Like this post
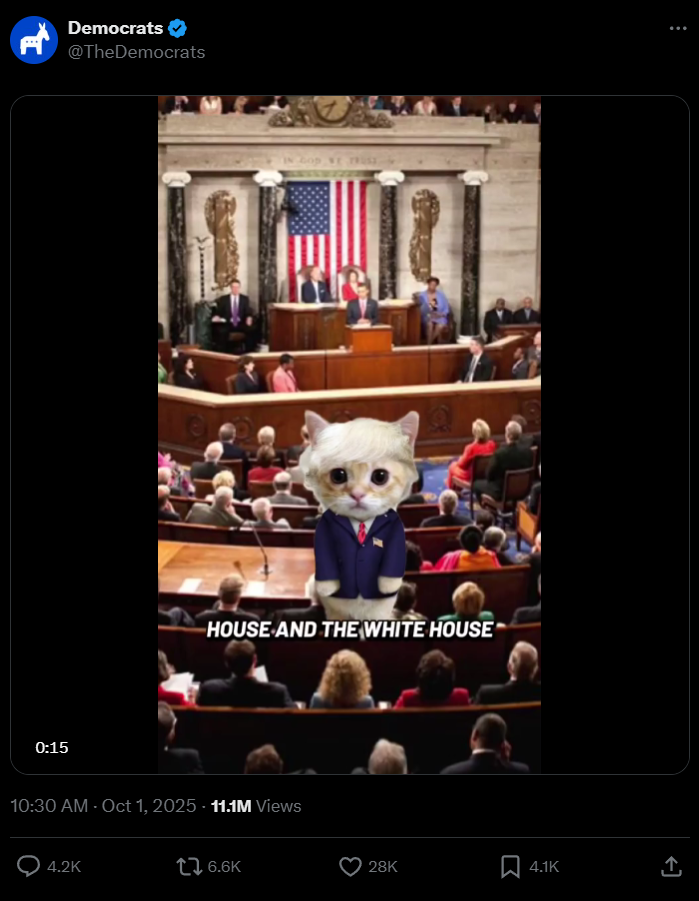 pos(350,866)
